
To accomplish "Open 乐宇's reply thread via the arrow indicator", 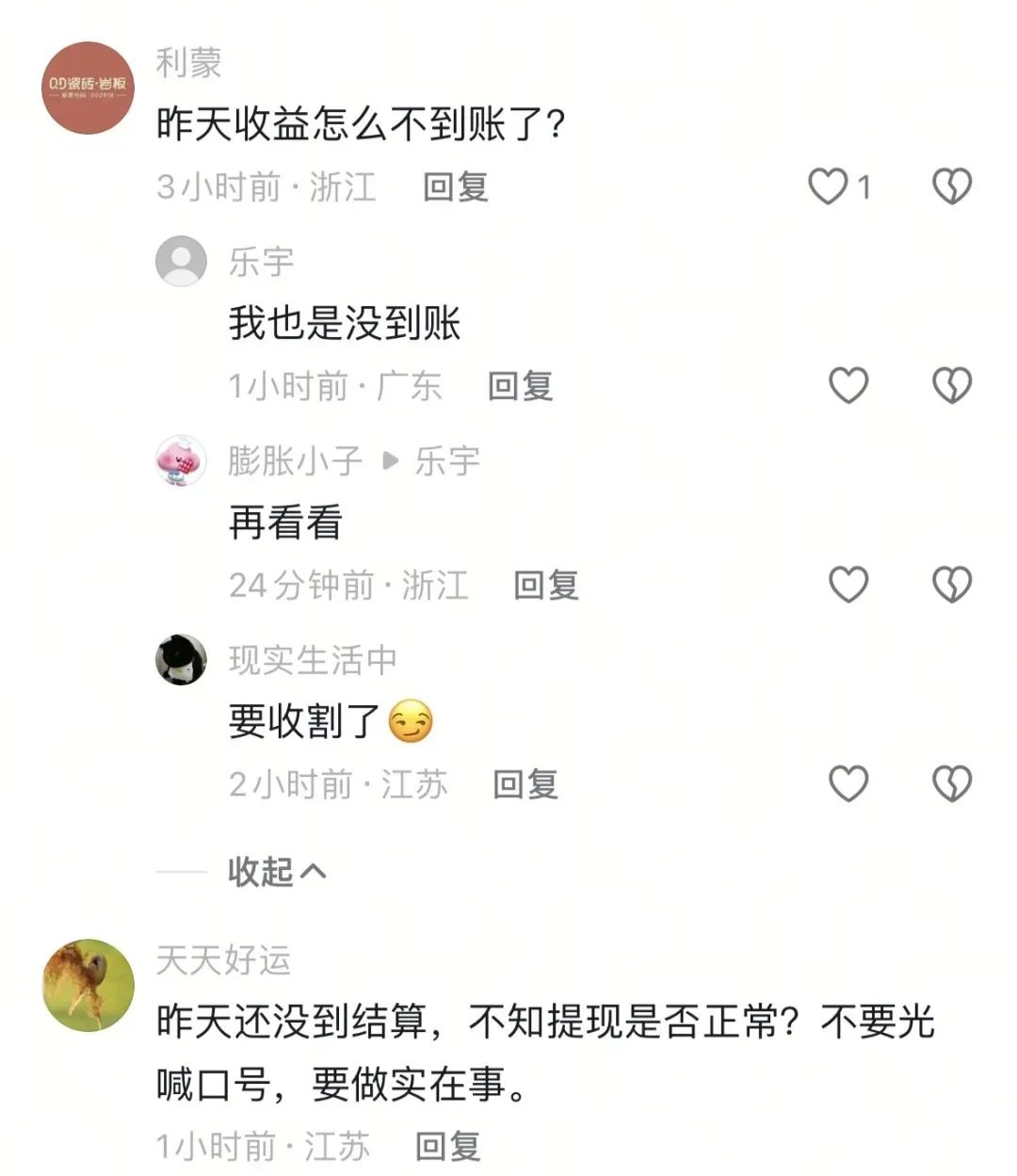I will (387, 460).
